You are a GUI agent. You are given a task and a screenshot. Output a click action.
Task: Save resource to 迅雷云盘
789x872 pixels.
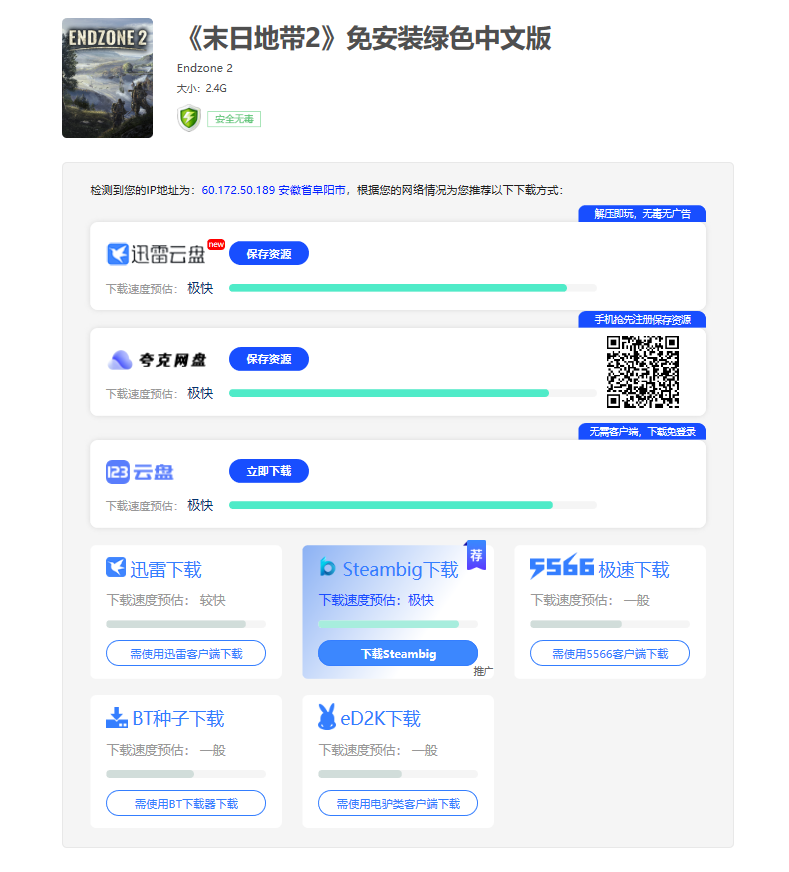point(268,254)
